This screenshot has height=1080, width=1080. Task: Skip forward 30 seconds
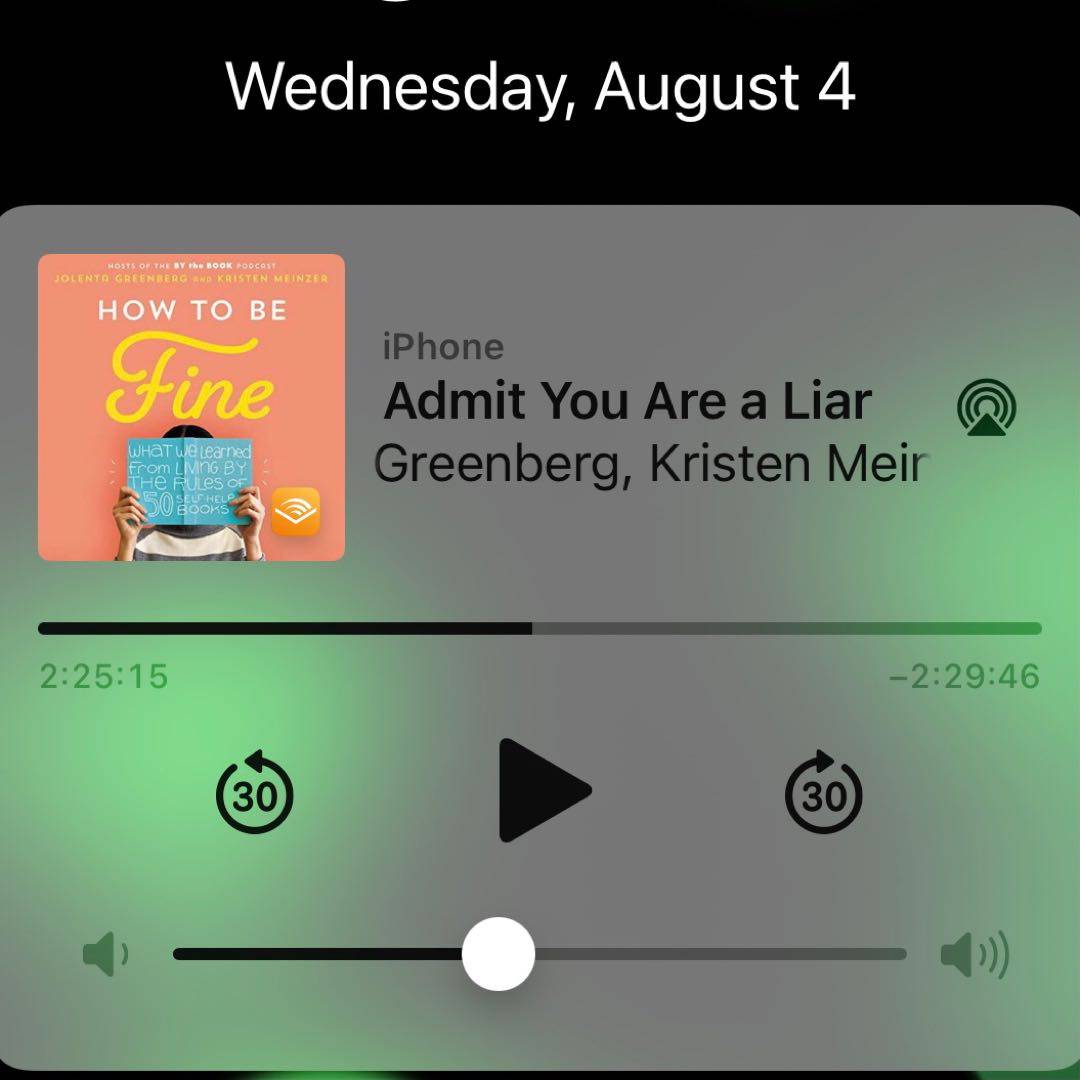click(x=823, y=793)
